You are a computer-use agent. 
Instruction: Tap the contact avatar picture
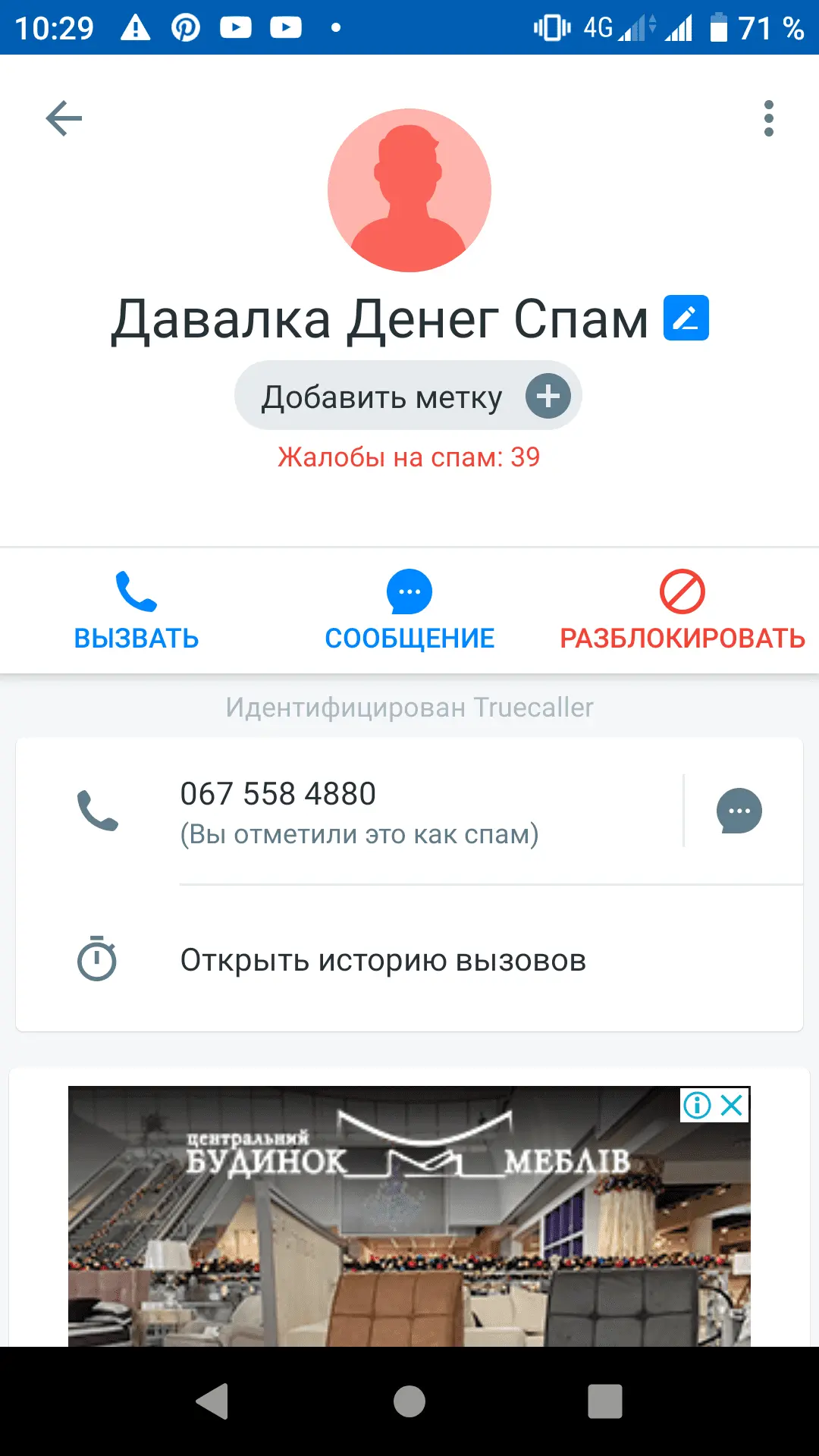click(x=409, y=190)
